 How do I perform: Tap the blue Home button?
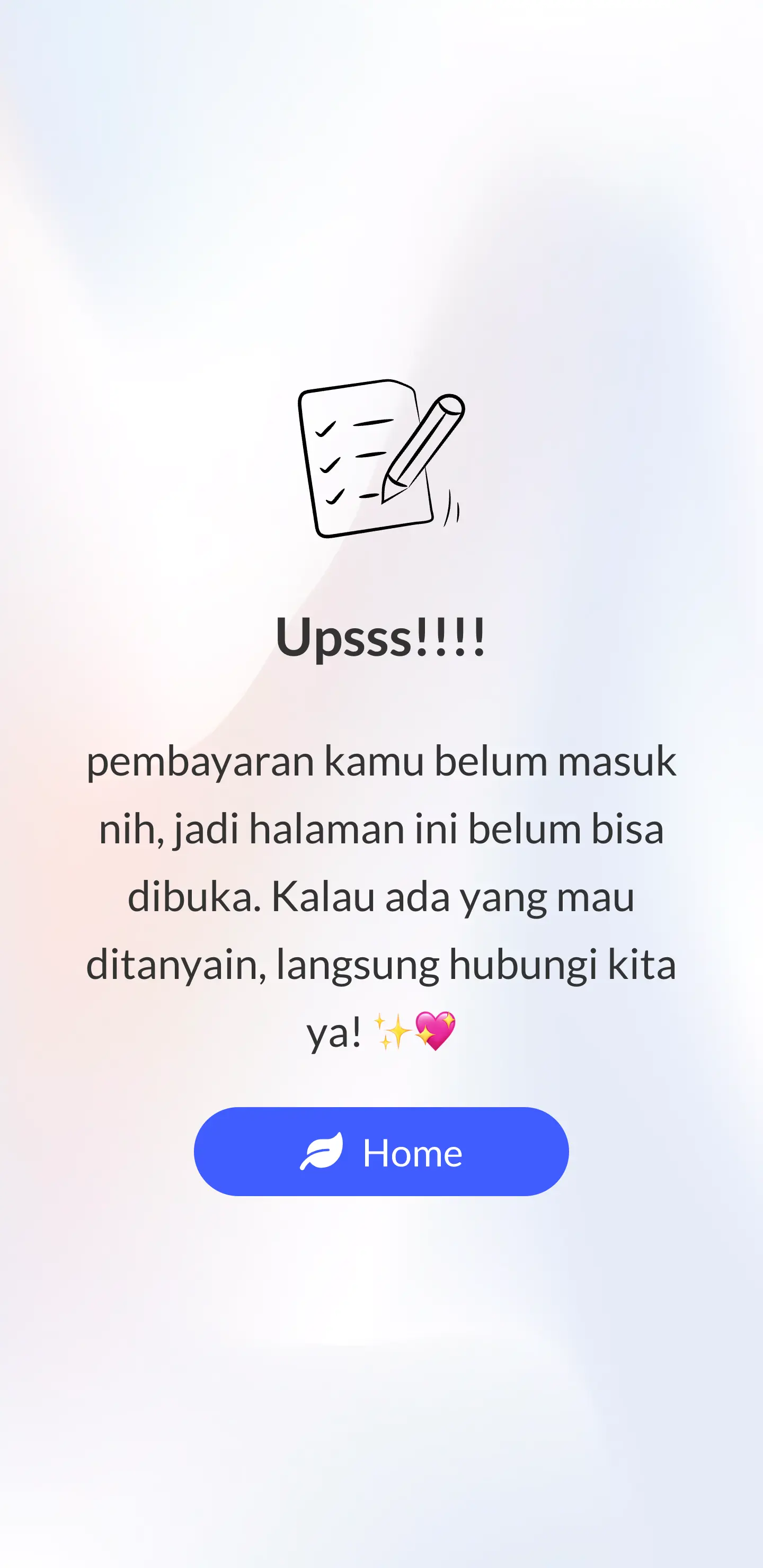point(381,1152)
